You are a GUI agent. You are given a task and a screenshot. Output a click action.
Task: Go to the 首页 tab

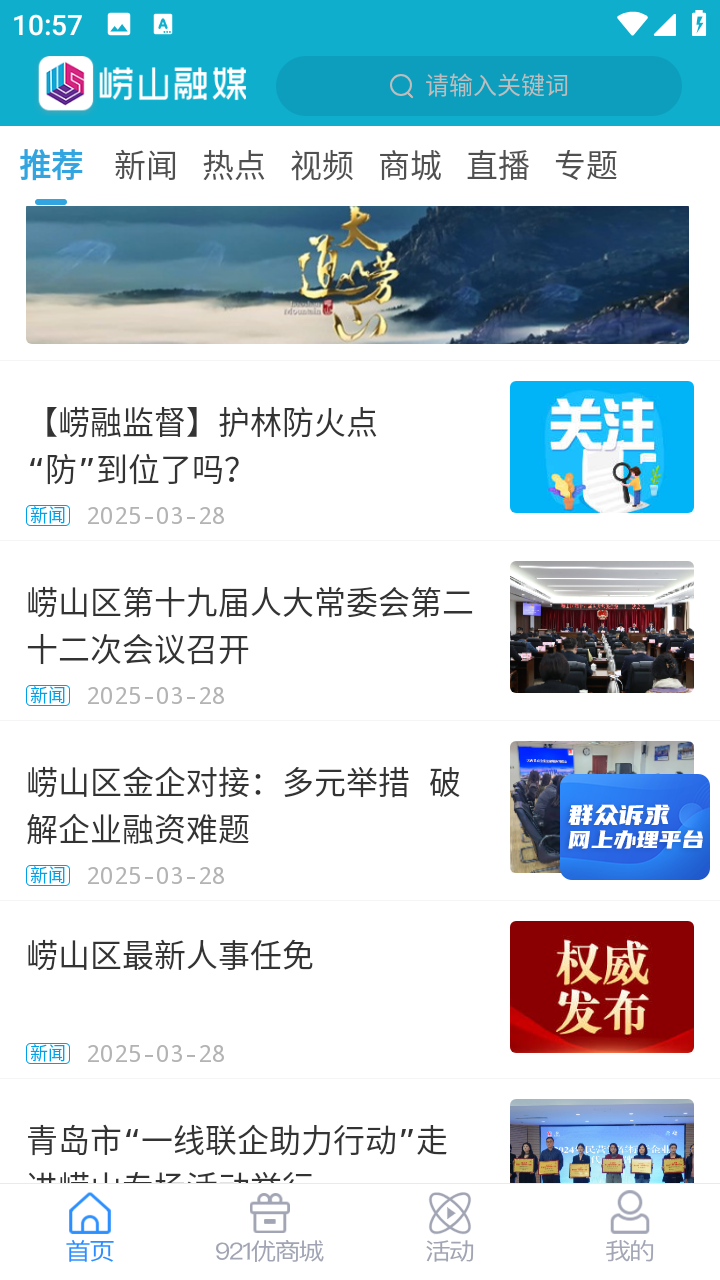click(90, 1227)
